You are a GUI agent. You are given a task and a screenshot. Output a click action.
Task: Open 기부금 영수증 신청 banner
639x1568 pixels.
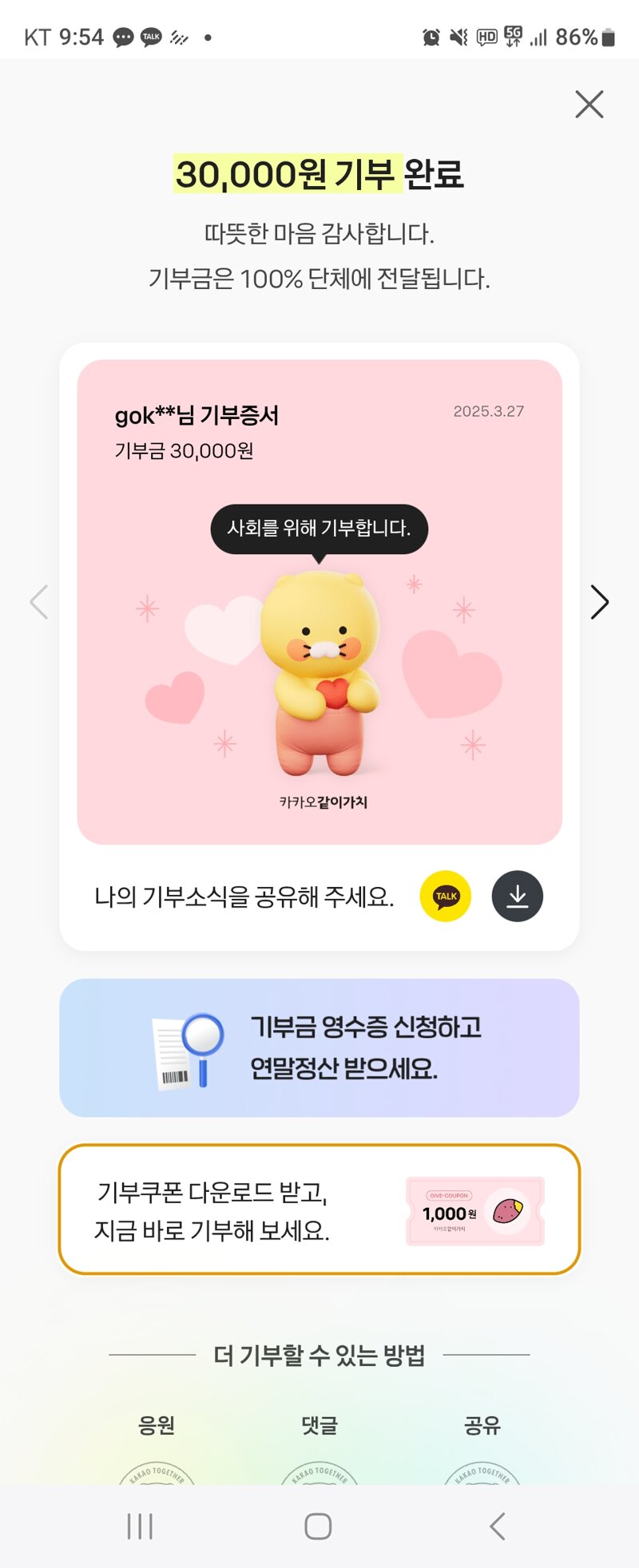319,1047
